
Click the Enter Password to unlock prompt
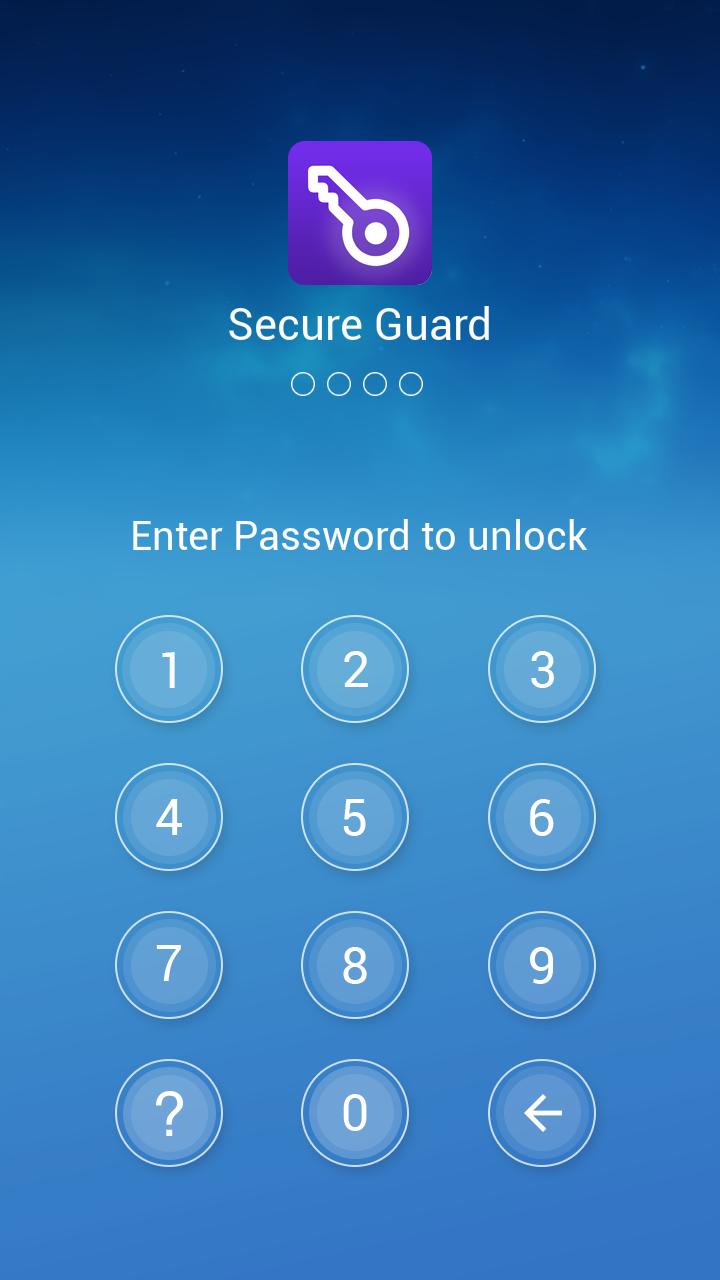(360, 536)
